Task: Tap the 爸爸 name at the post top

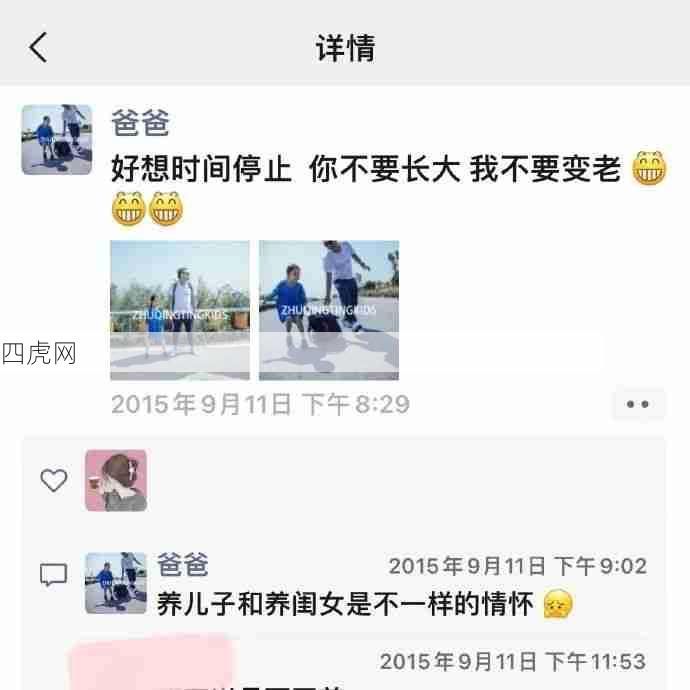Action: click(140, 123)
